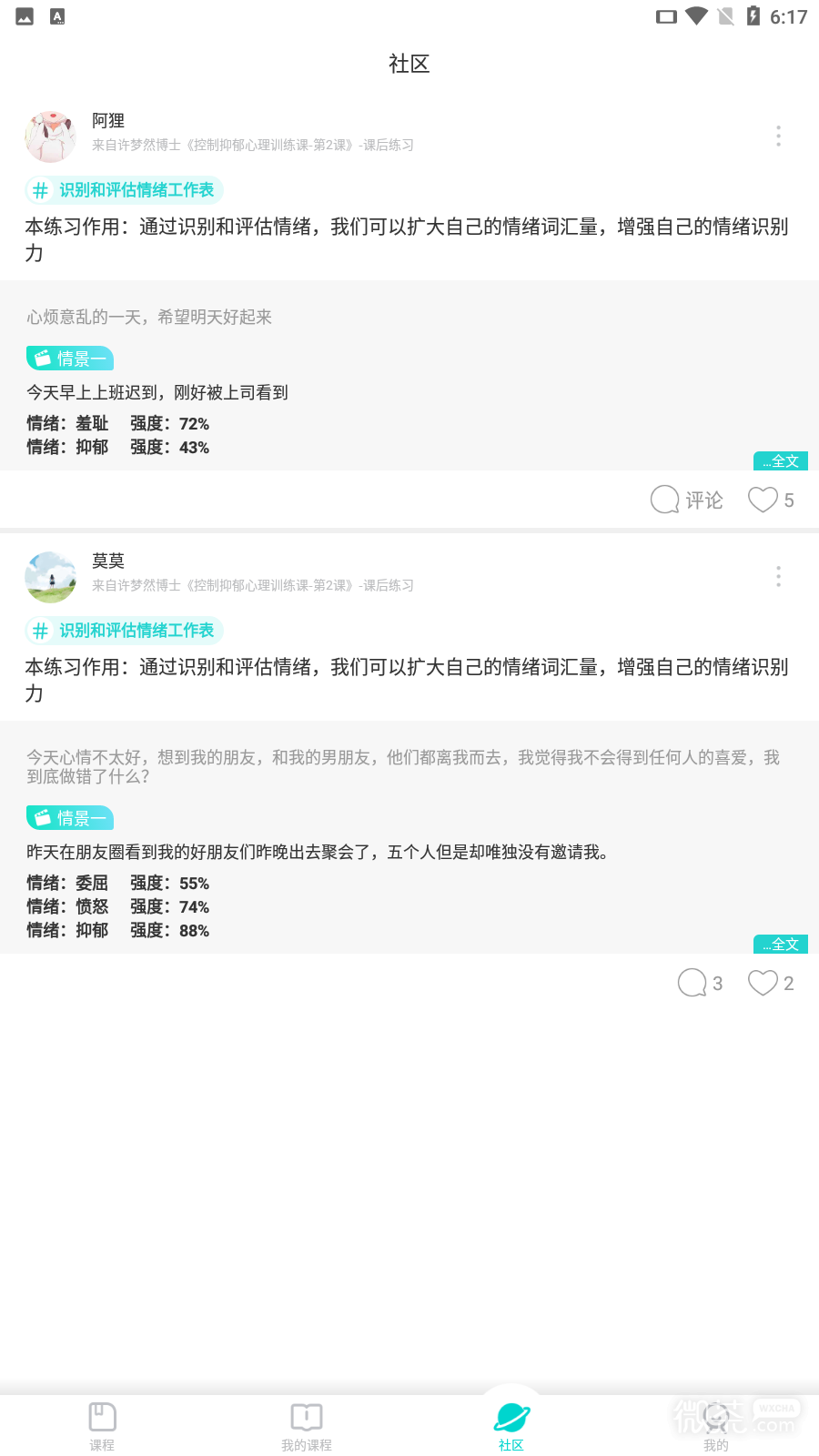Screen dimensions: 819x1456
Task: Expand full text of 莫莫's post
Action: click(x=781, y=944)
